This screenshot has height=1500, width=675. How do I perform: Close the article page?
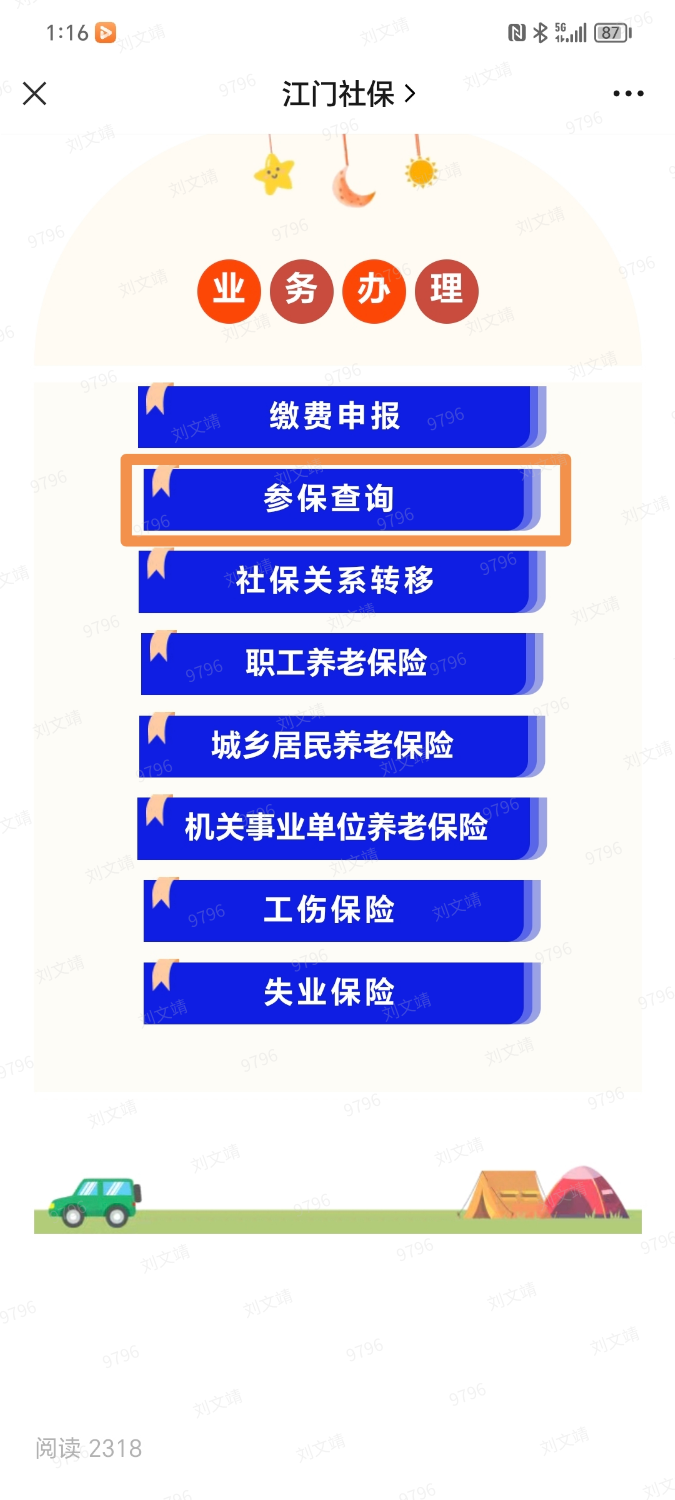click(x=35, y=94)
